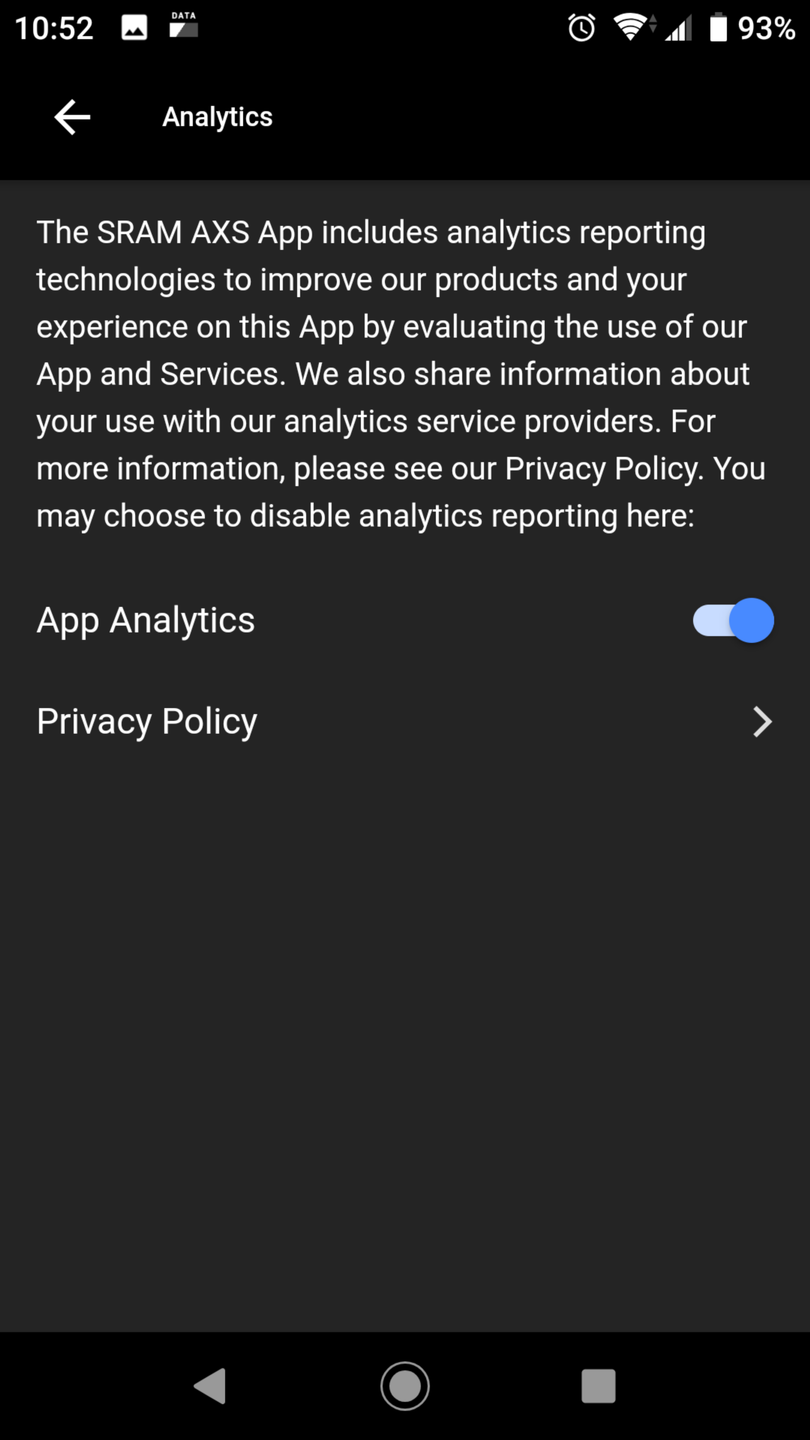Tap the system home button
This screenshot has width=810, height=1440.
coord(404,1386)
